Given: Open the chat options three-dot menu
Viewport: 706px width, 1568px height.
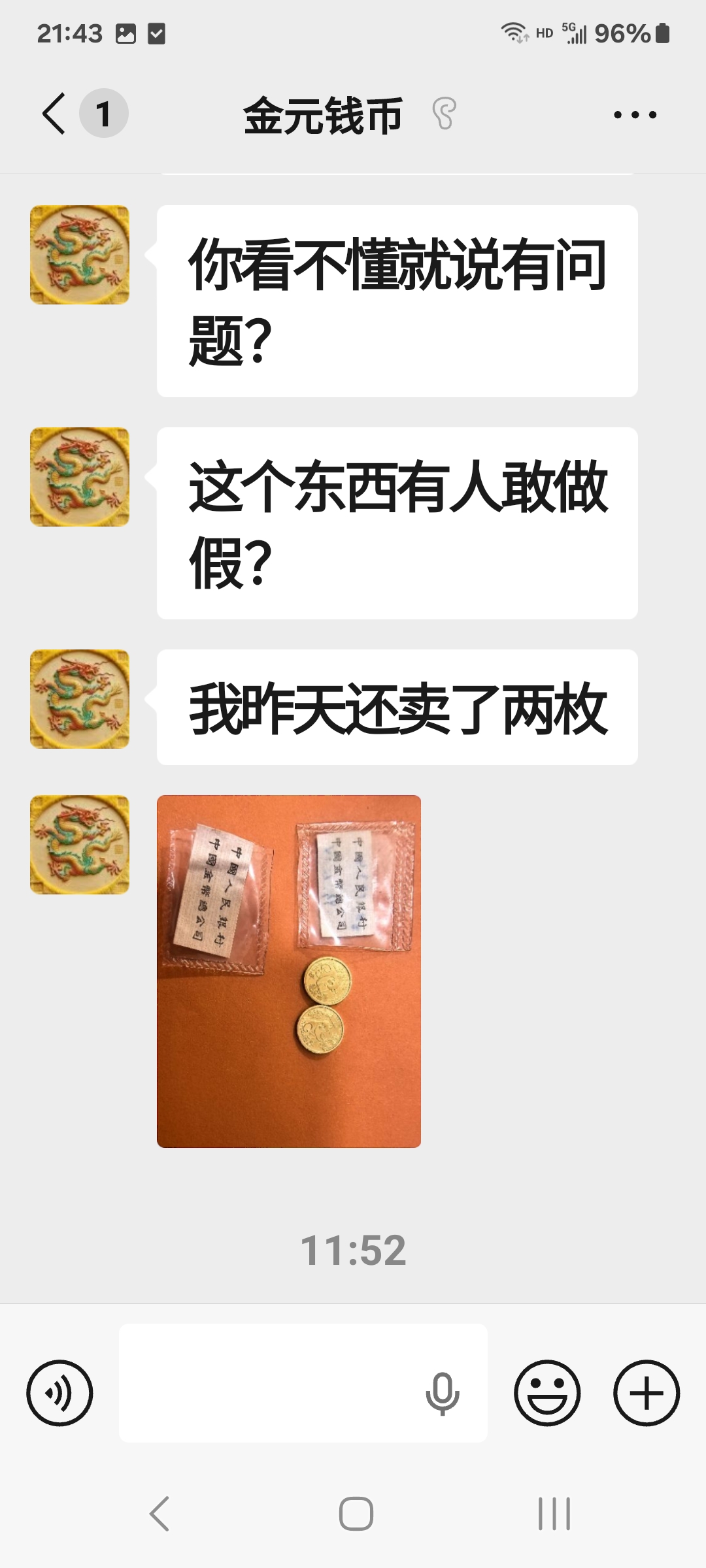Looking at the screenshot, I should [635, 115].
